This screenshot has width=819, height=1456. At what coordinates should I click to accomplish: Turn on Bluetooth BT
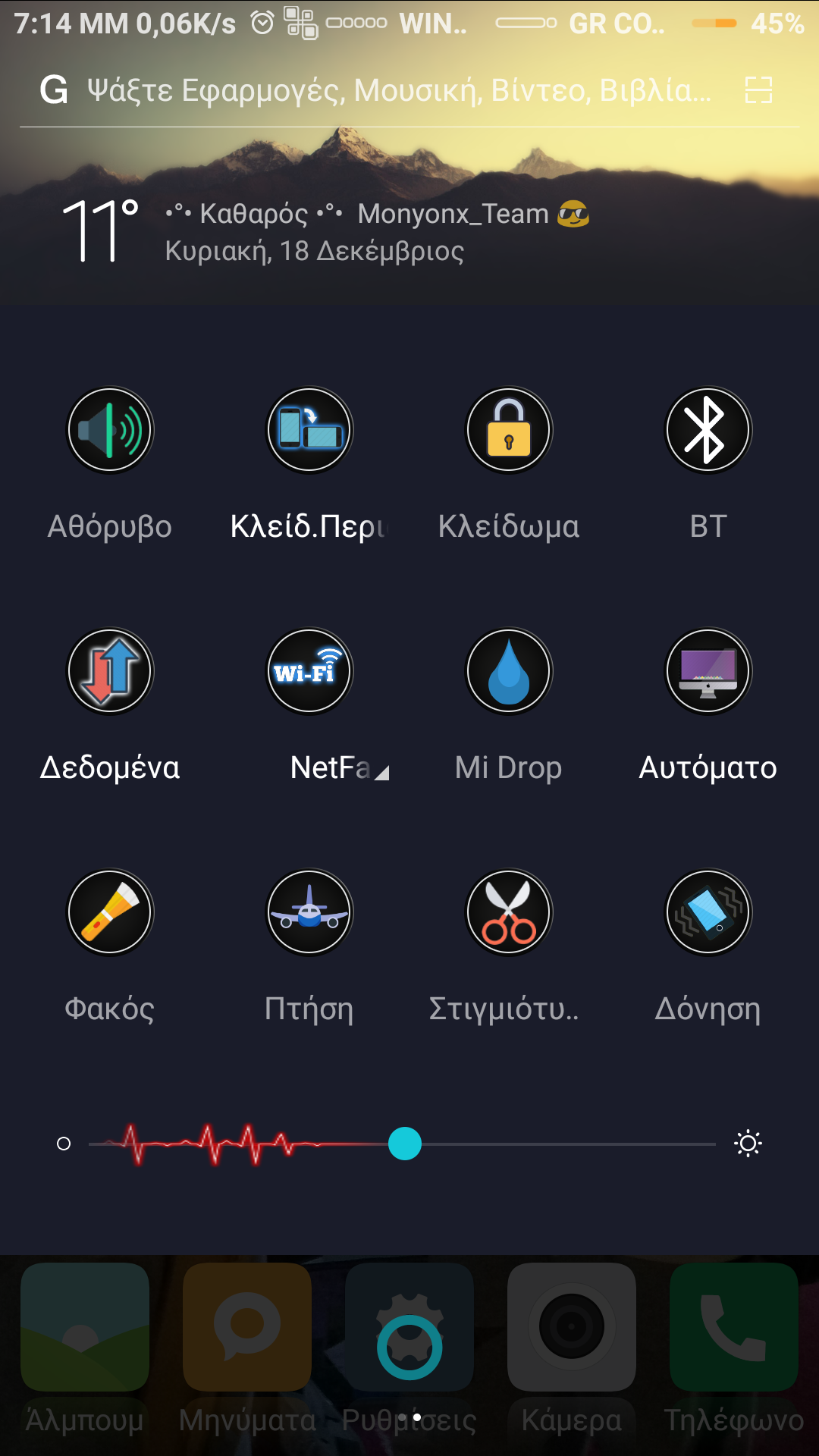[x=708, y=431]
